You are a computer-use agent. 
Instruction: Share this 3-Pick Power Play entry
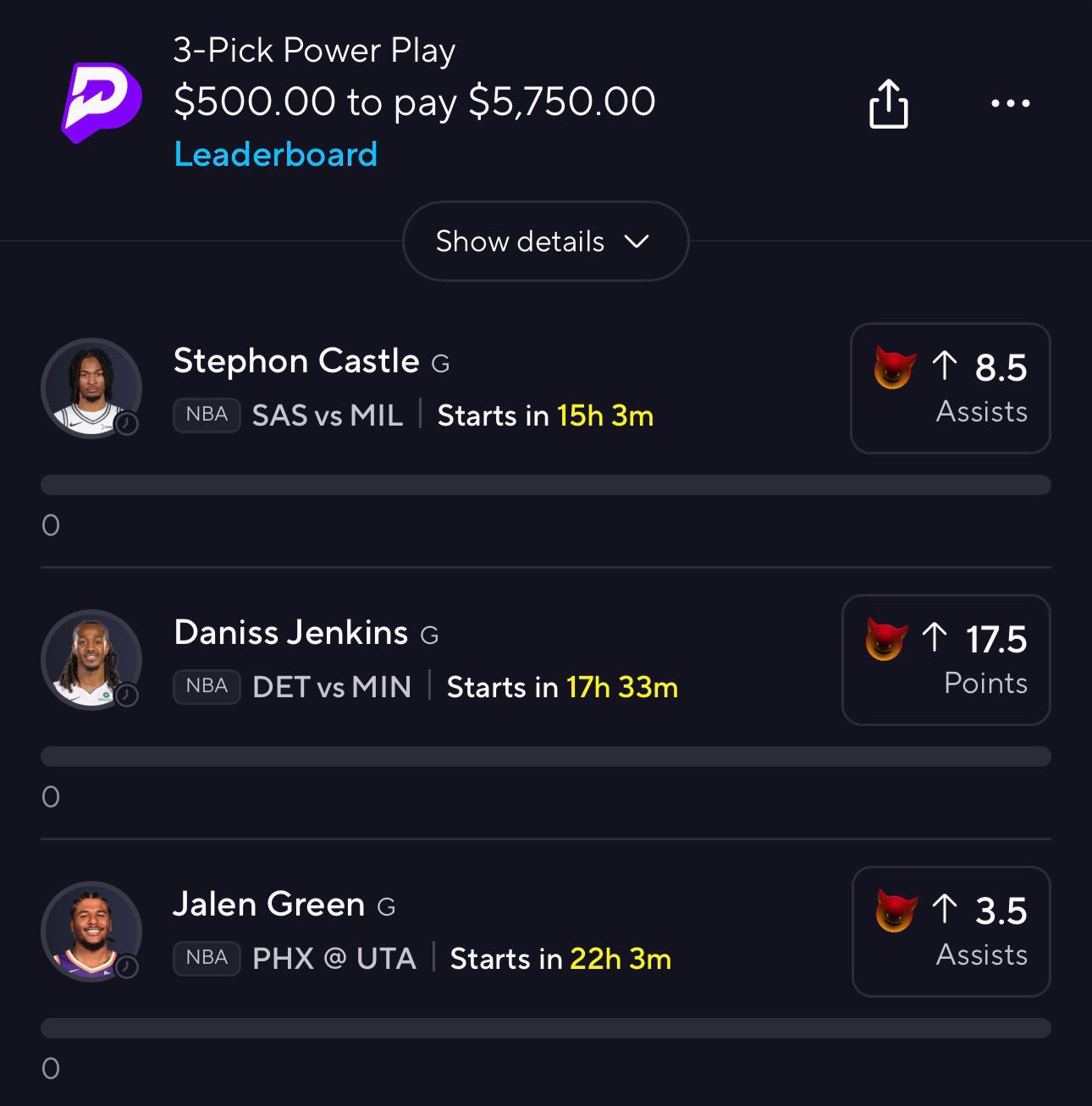pyautogui.click(x=888, y=104)
